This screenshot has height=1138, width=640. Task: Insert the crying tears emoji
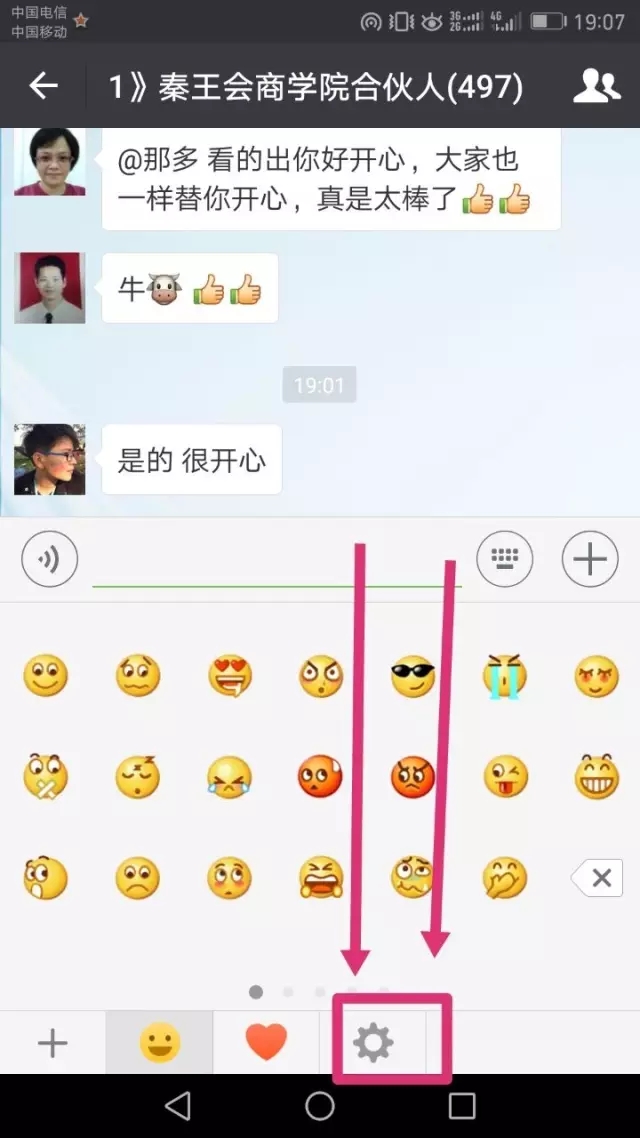click(x=505, y=676)
